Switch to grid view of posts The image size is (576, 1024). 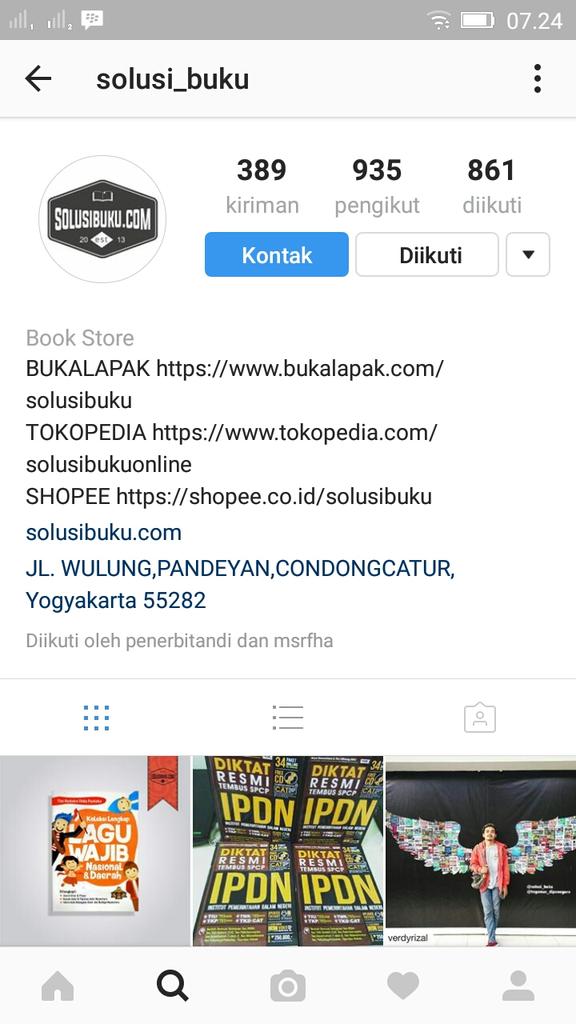coord(96,718)
